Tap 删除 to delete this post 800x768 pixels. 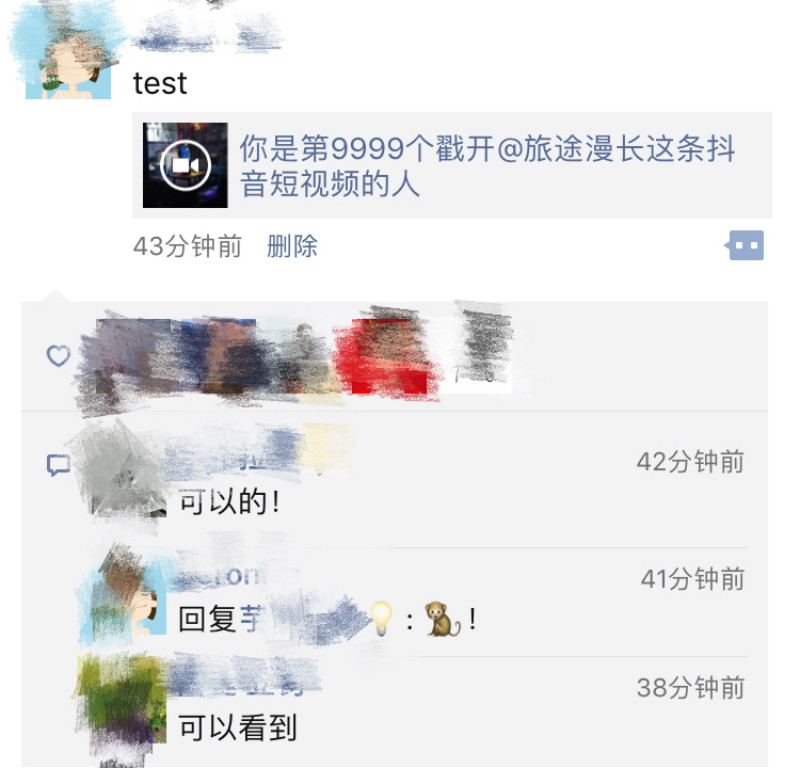[292, 246]
